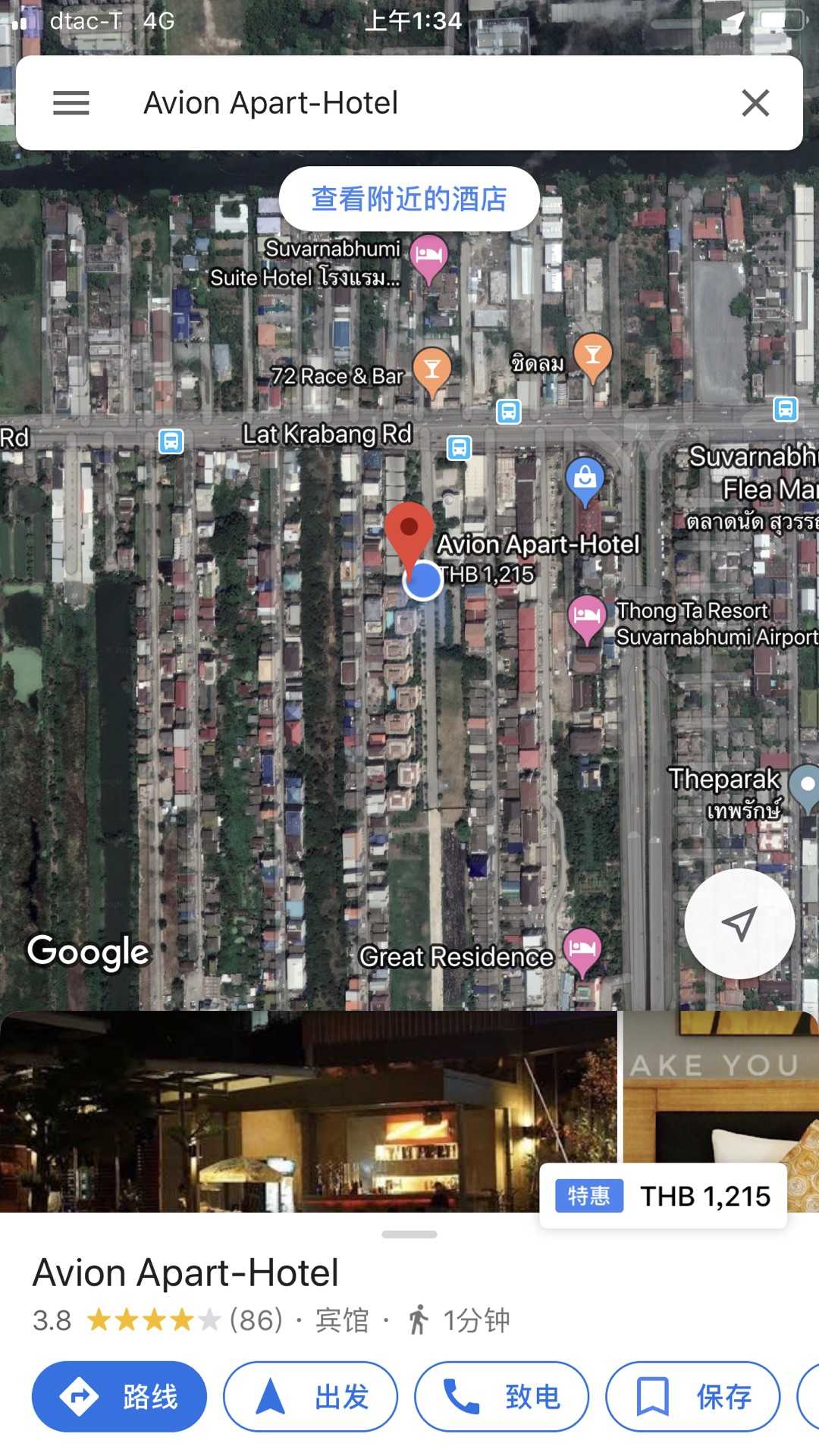Select the Theparak place pin
This screenshot has height=1456, width=819.
click(805, 784)
